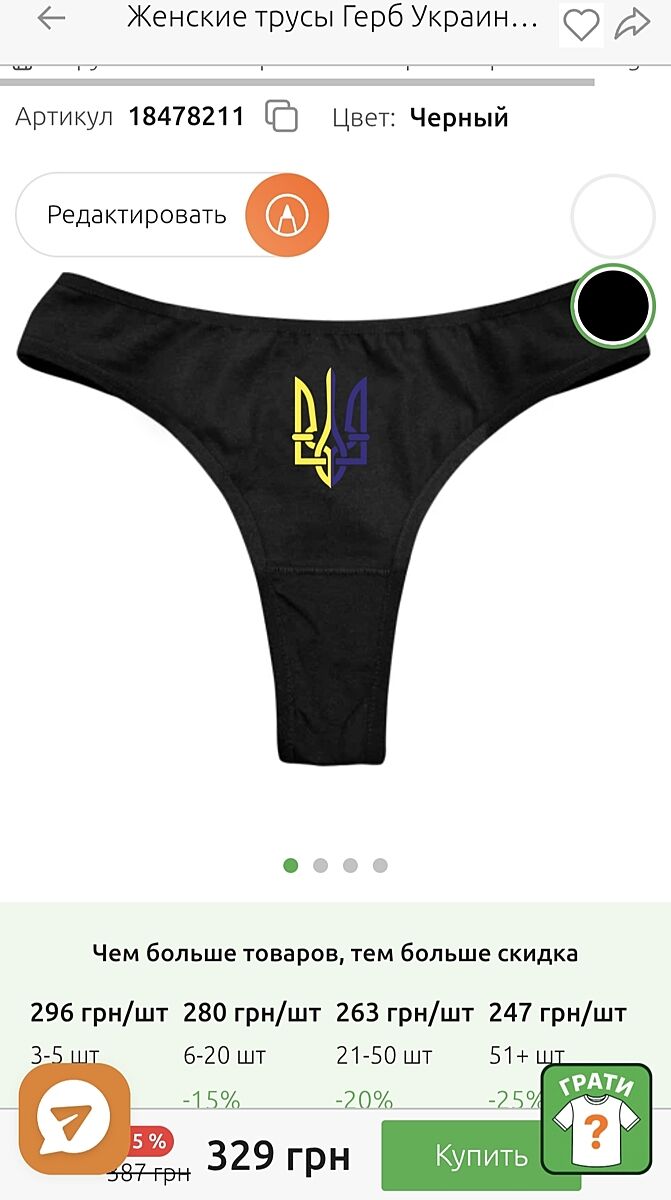Jump to the second image dot
Screen dimensions: 671x1200
coord(320,865)
